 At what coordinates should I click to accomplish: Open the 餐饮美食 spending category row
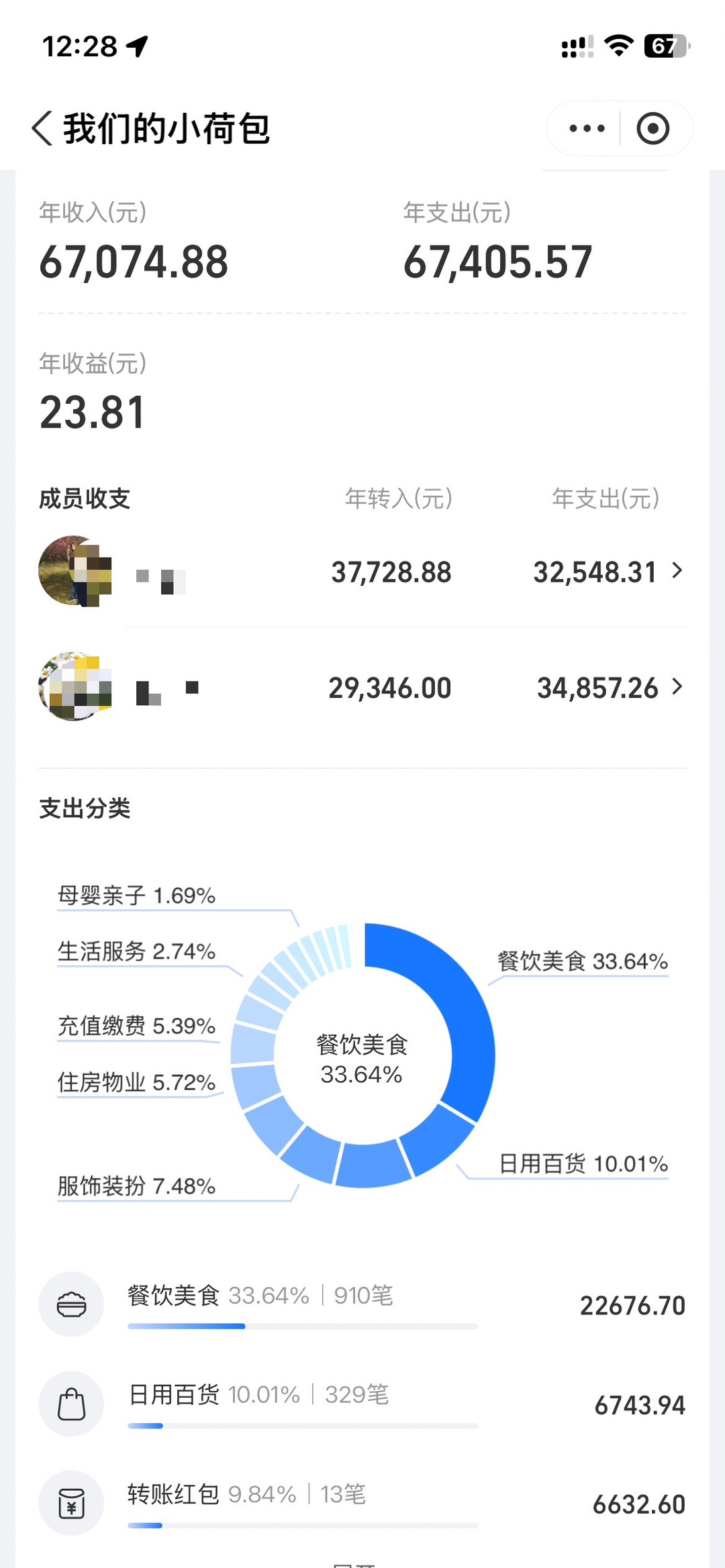(x=362, y=1305)
